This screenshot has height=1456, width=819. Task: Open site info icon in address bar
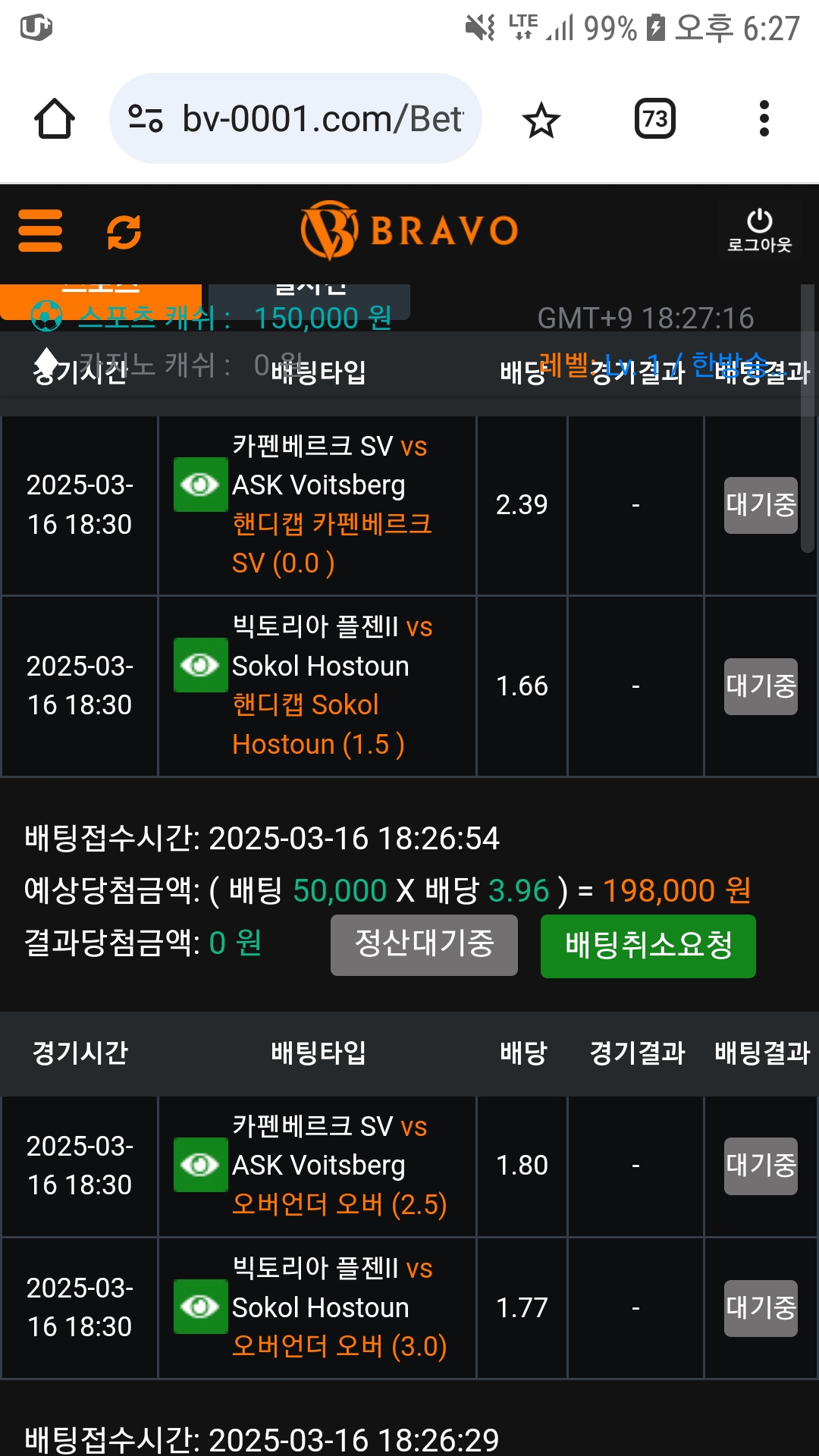(146, 119)
